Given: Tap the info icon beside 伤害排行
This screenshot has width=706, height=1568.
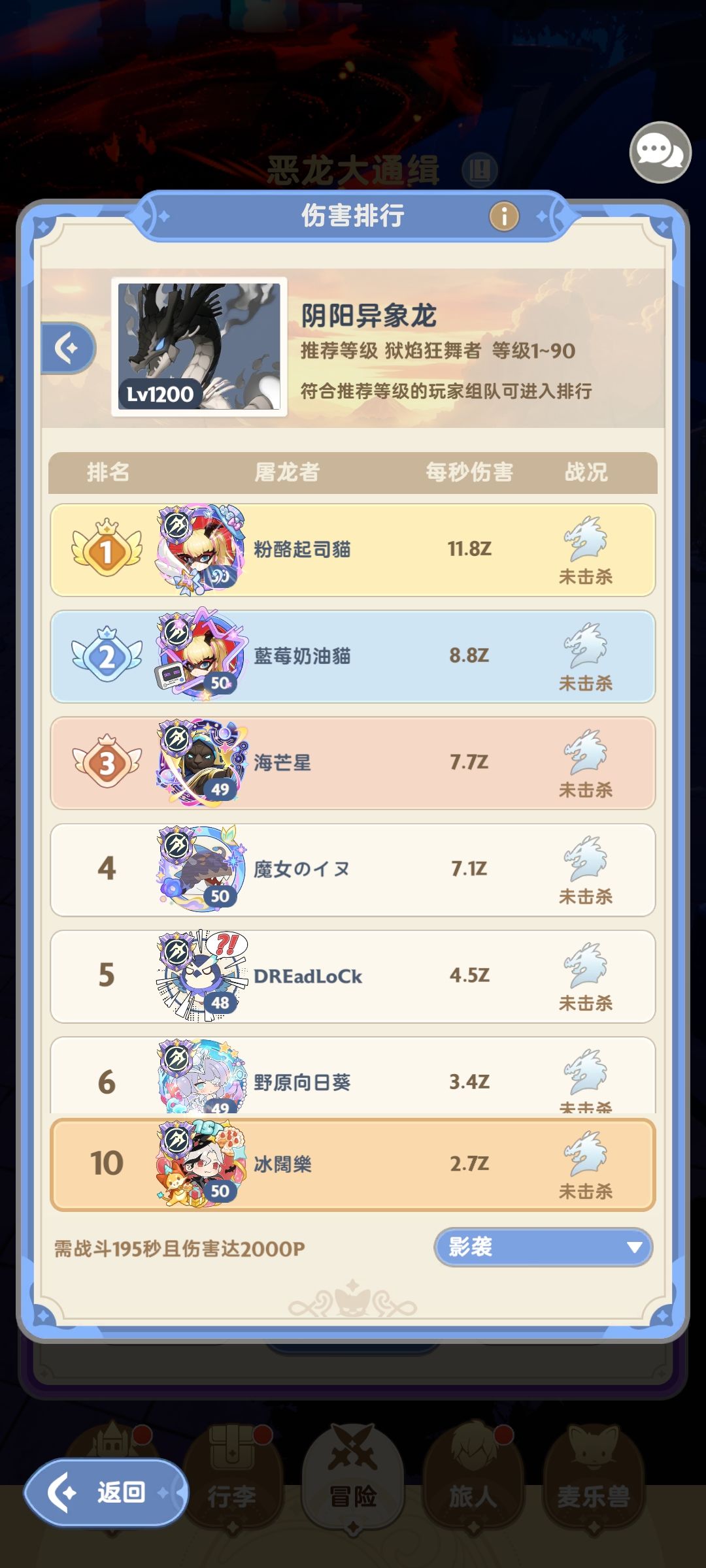Looking at the screenshot, I should tap(503, 218).
